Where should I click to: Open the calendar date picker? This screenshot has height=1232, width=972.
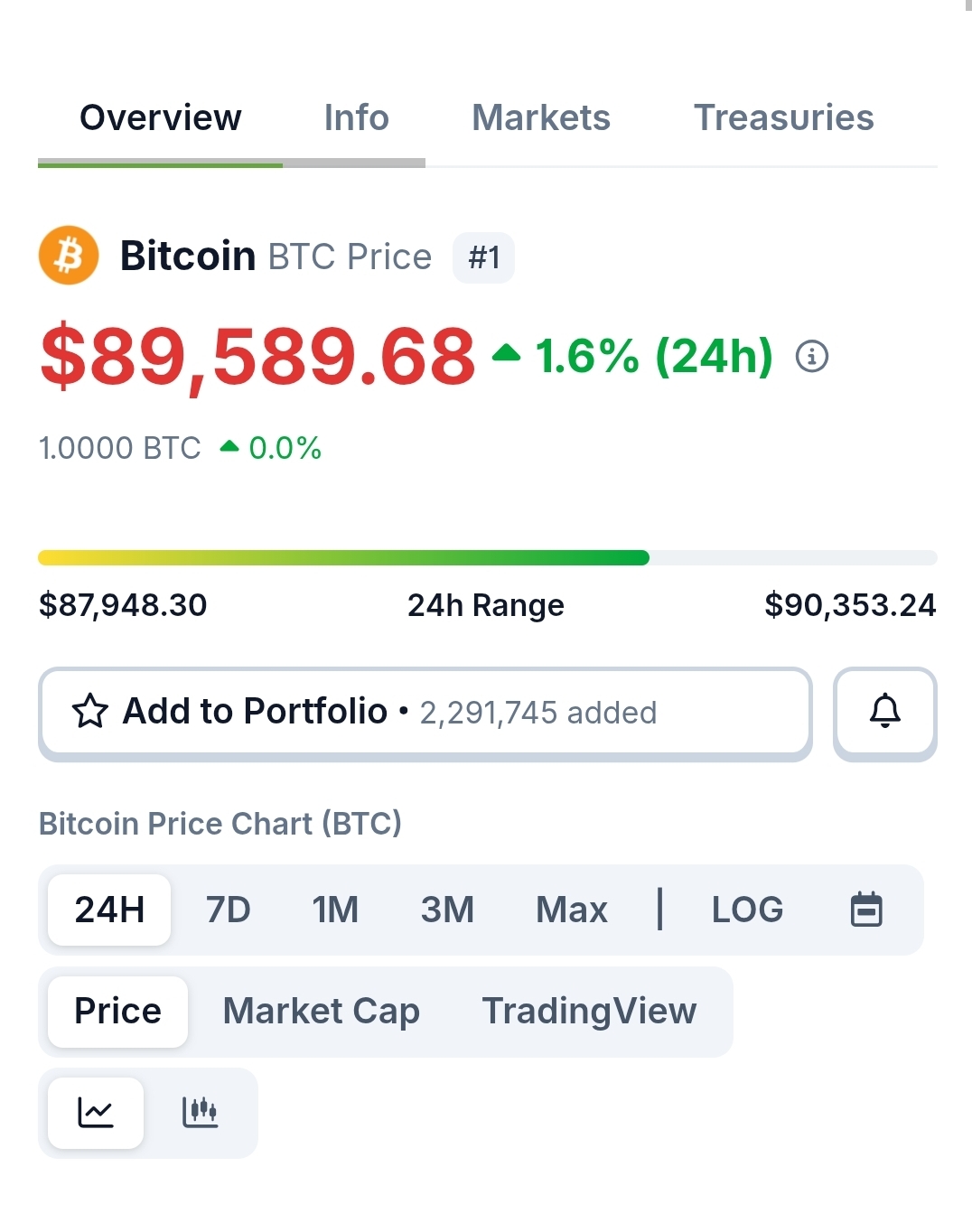pos(865,910)
